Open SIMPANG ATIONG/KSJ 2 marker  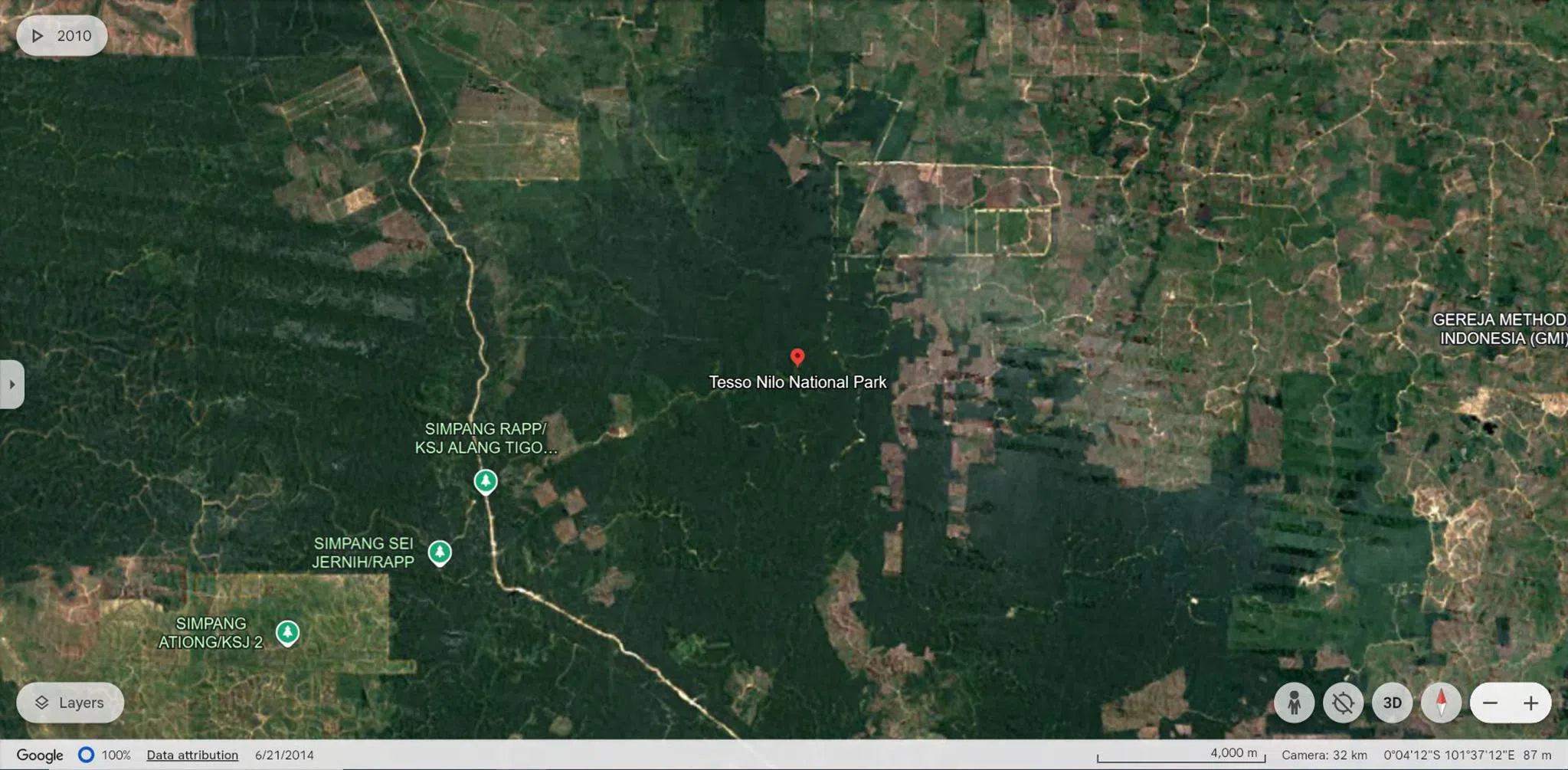(x=287, y=633)
